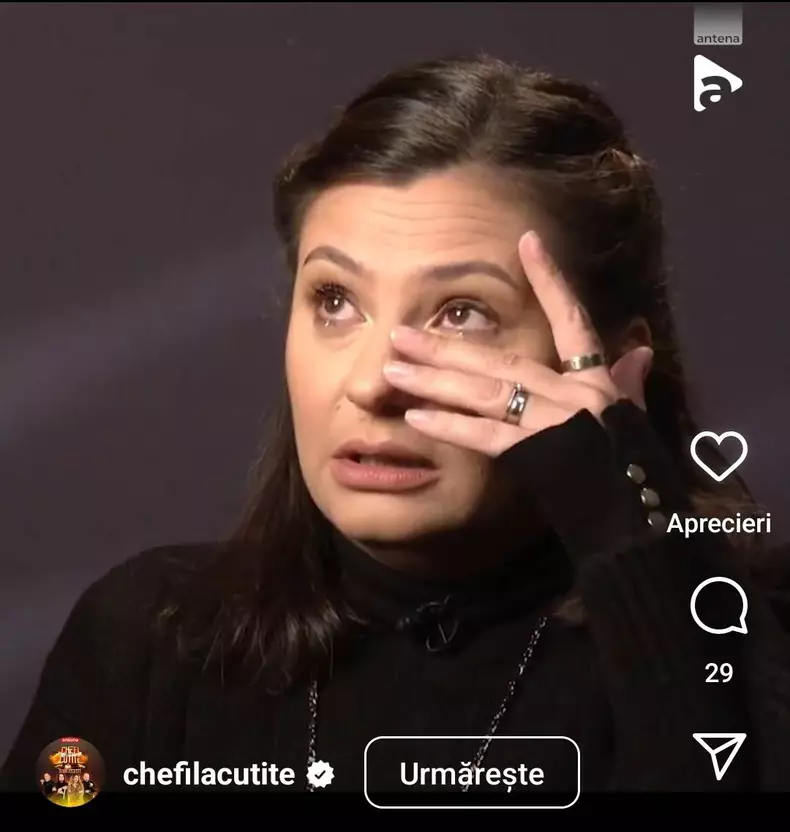This screenshot has height=832, width=790.
Task: Open the chefilacutite username link
Action: [208, 773]
